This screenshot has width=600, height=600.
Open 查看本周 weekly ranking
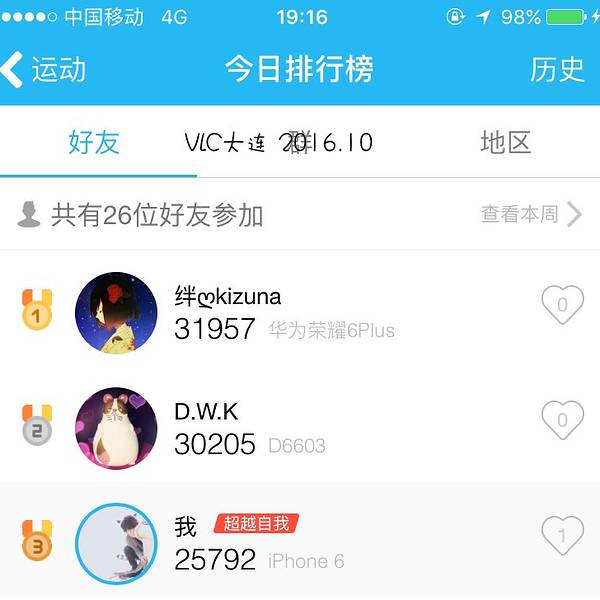point(530,214)
